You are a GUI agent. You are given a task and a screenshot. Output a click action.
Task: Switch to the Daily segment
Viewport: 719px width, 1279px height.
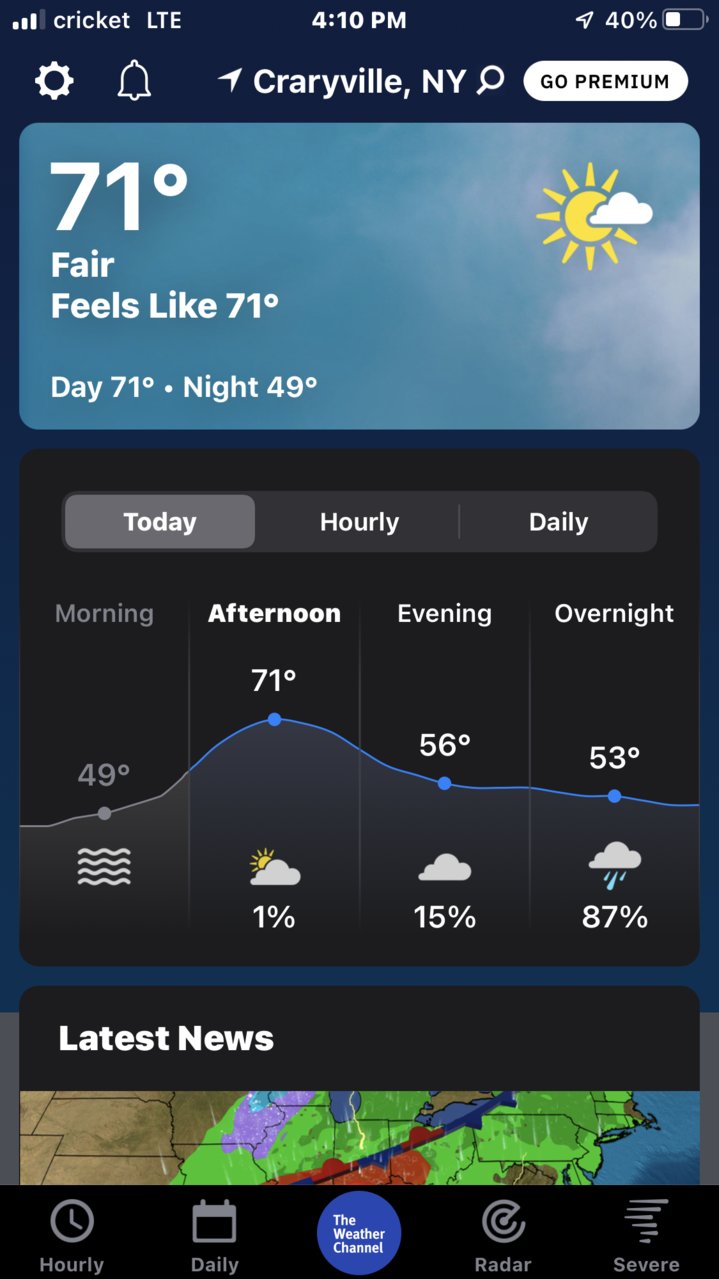(558, 522)
